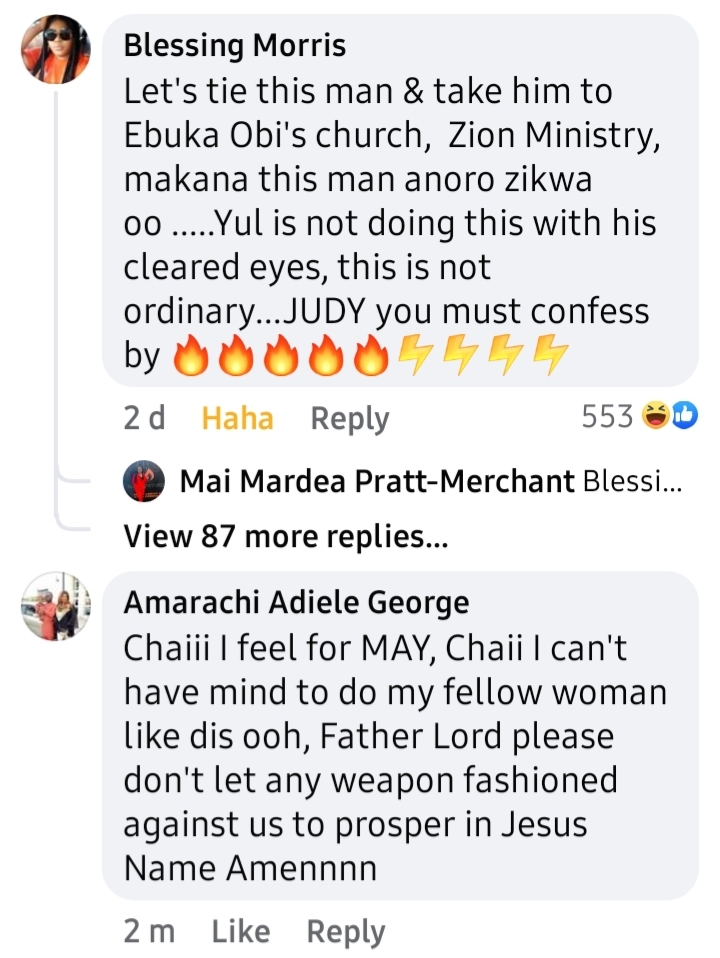
Task: Open Blessing Morris's profile picture
Action: point(56,49)
